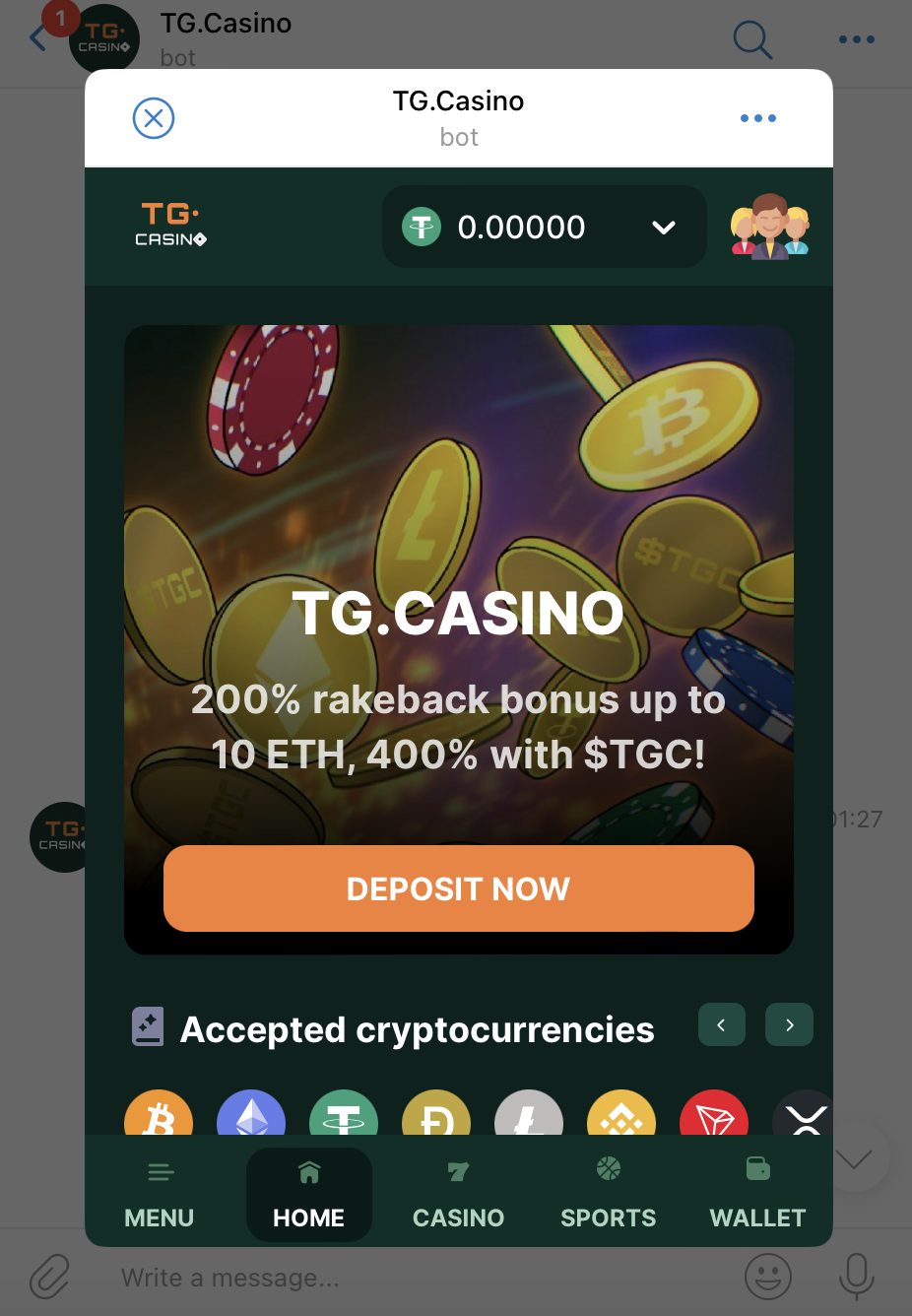The height and width of the screenshot is (1316, 912).
Task: Attach a file with the paperclip
Action: pos(49,1278)
